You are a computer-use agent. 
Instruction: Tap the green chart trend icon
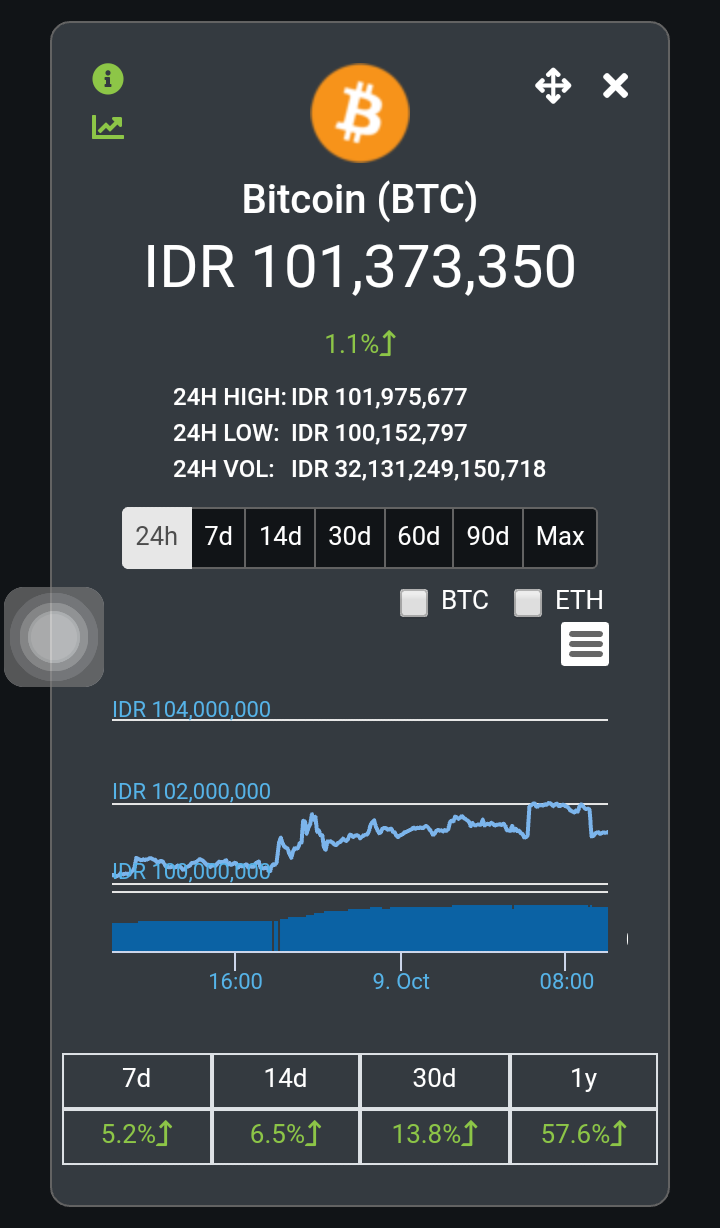click(x=108, y=127)
